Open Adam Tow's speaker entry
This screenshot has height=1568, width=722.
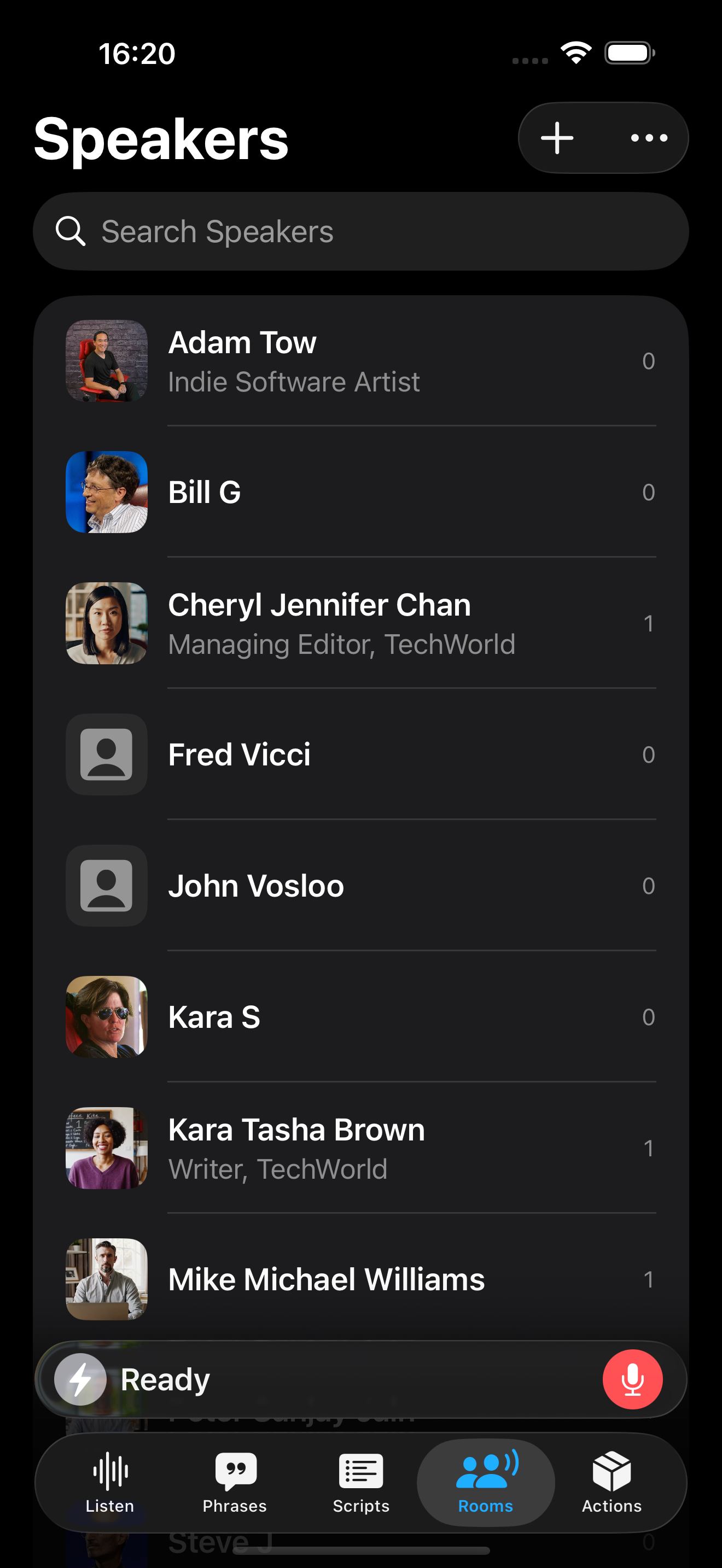click(x=360, y=361)
